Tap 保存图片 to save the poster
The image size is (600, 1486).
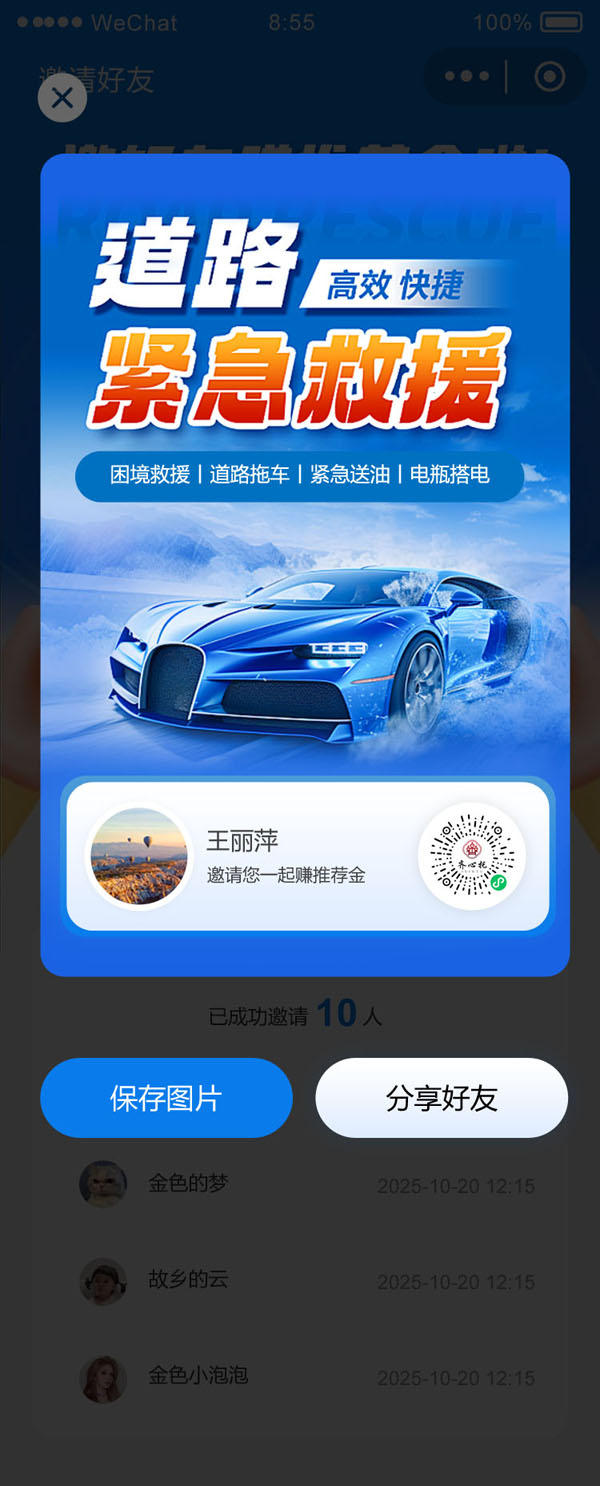[x=166, y=1098]
